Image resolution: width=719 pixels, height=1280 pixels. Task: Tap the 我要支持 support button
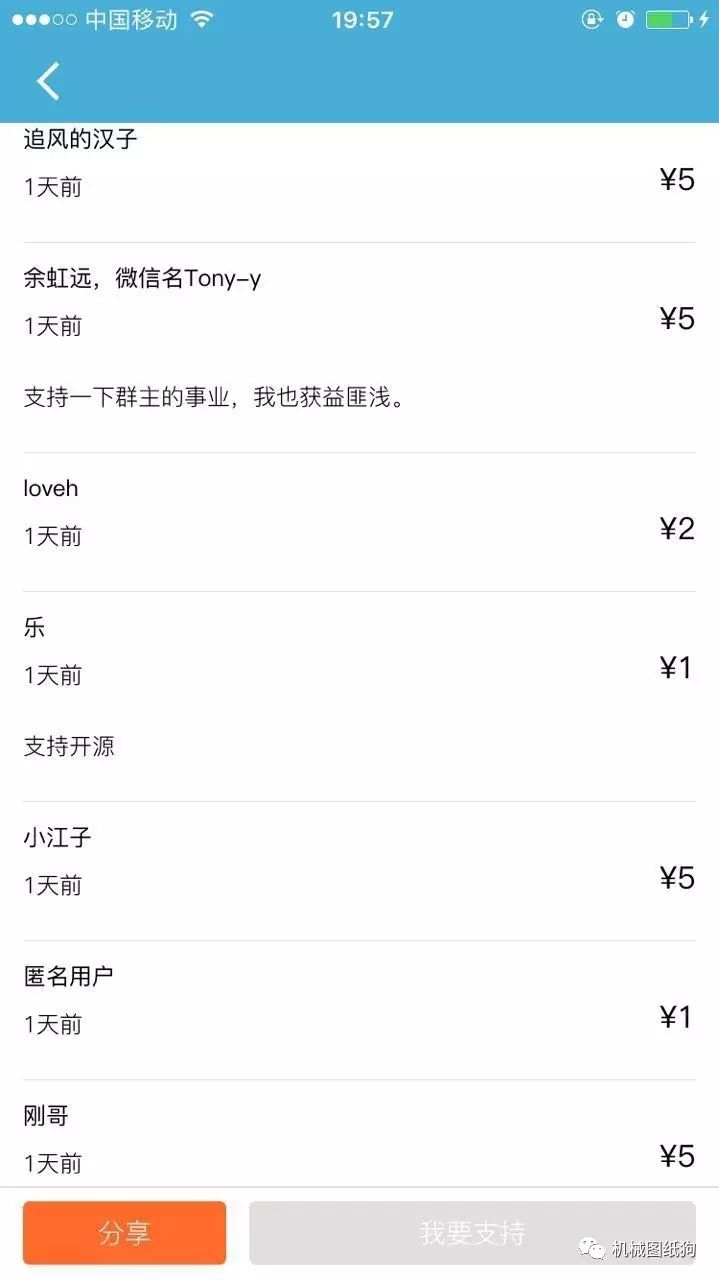pos(471,1232)
